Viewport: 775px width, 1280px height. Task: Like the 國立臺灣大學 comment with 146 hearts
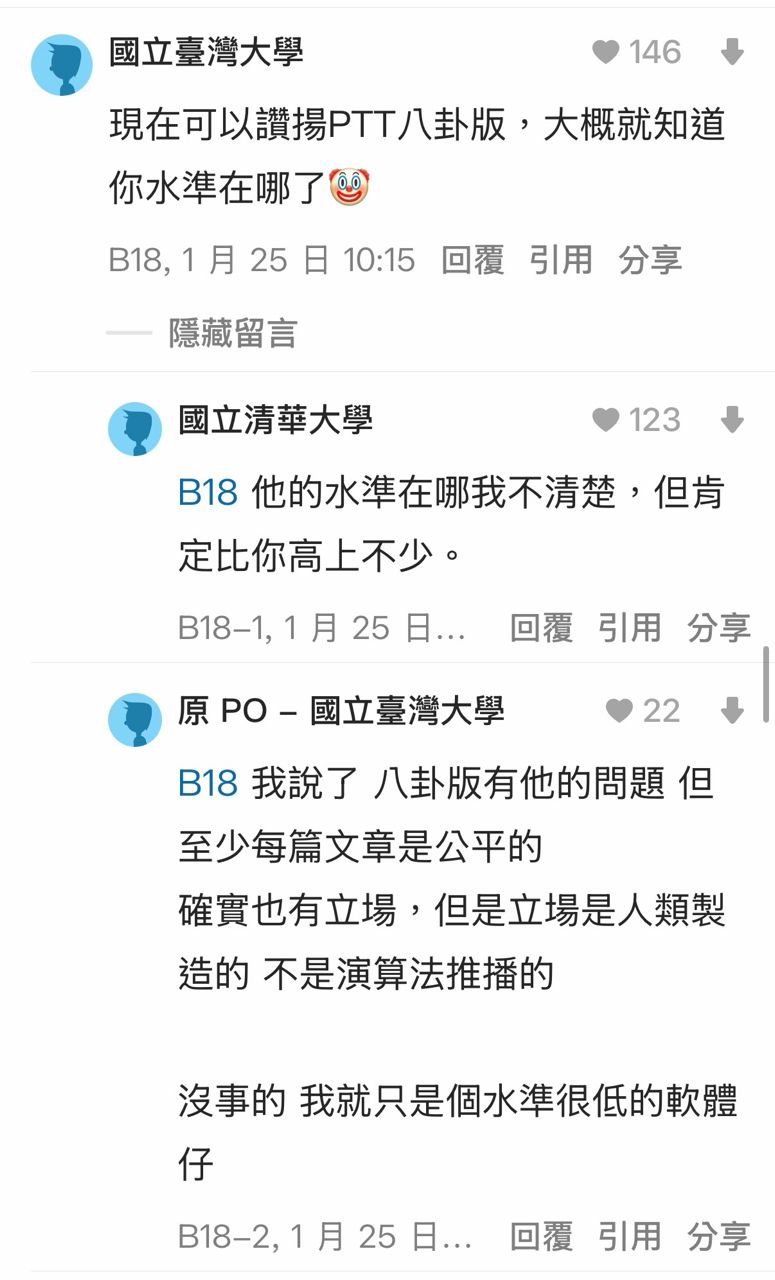tap(606, 52)
